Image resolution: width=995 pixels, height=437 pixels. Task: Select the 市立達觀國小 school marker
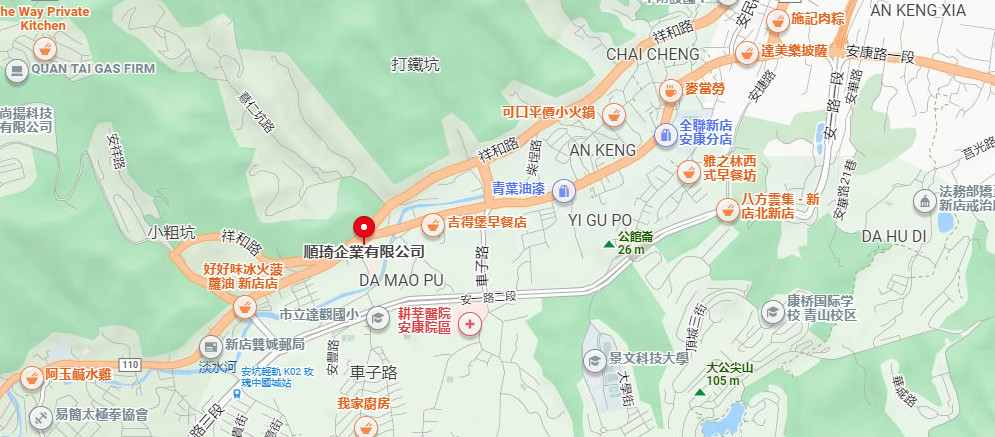click(x=377, y=318)
